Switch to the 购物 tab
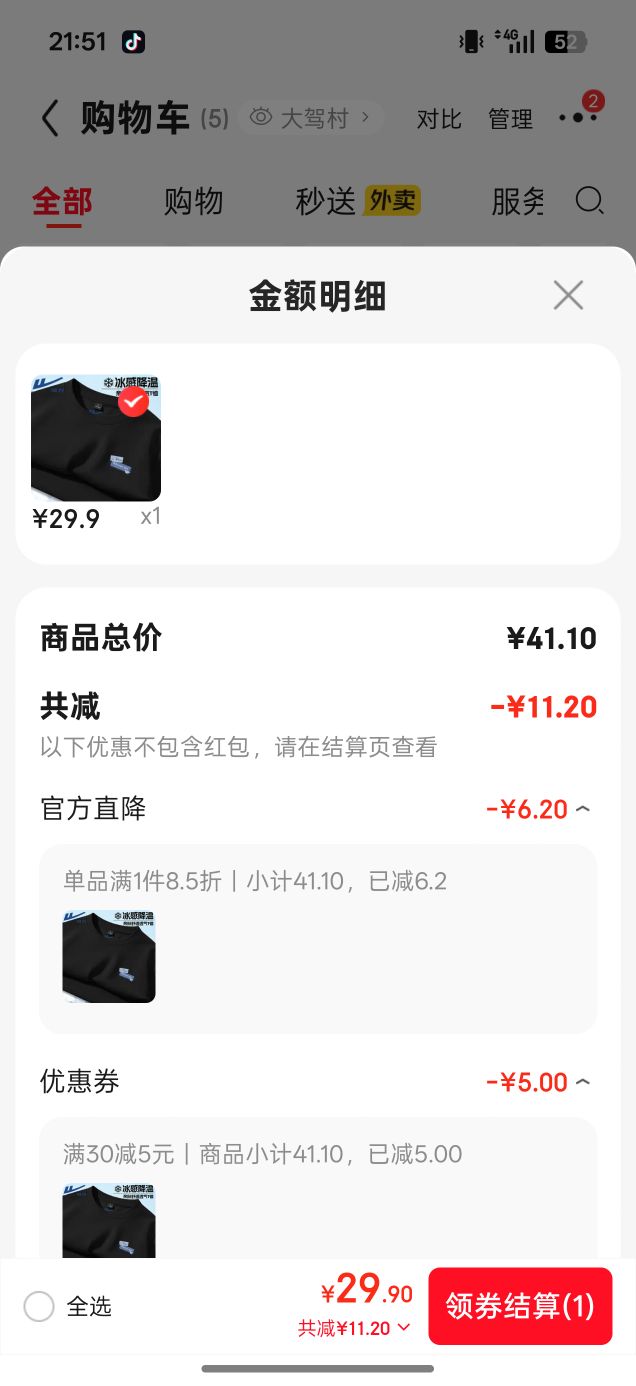The image size is (636, 1386). 193,201
